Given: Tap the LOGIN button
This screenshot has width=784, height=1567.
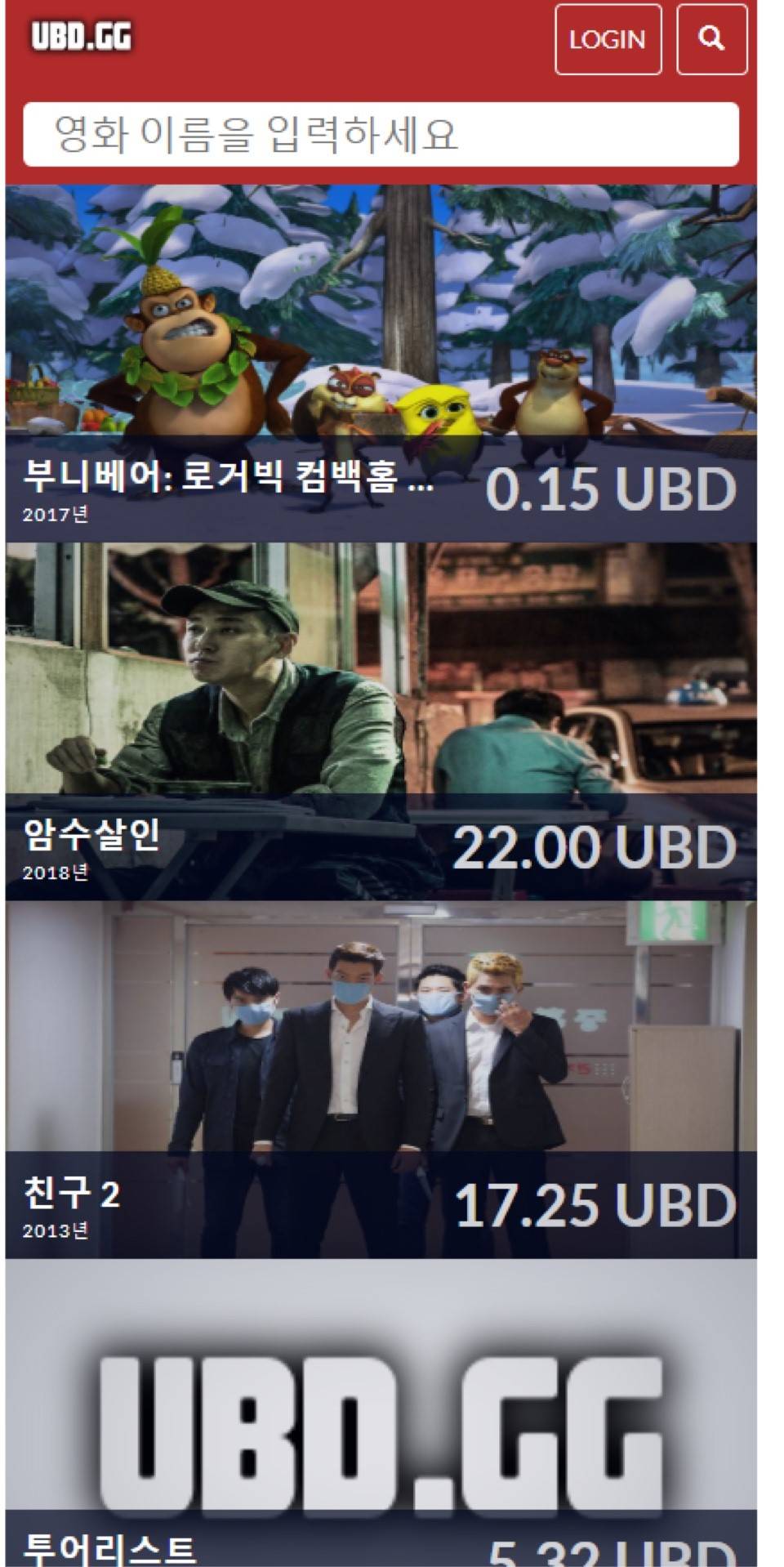Looking at the screenshot, I should (x=608, y=39).
